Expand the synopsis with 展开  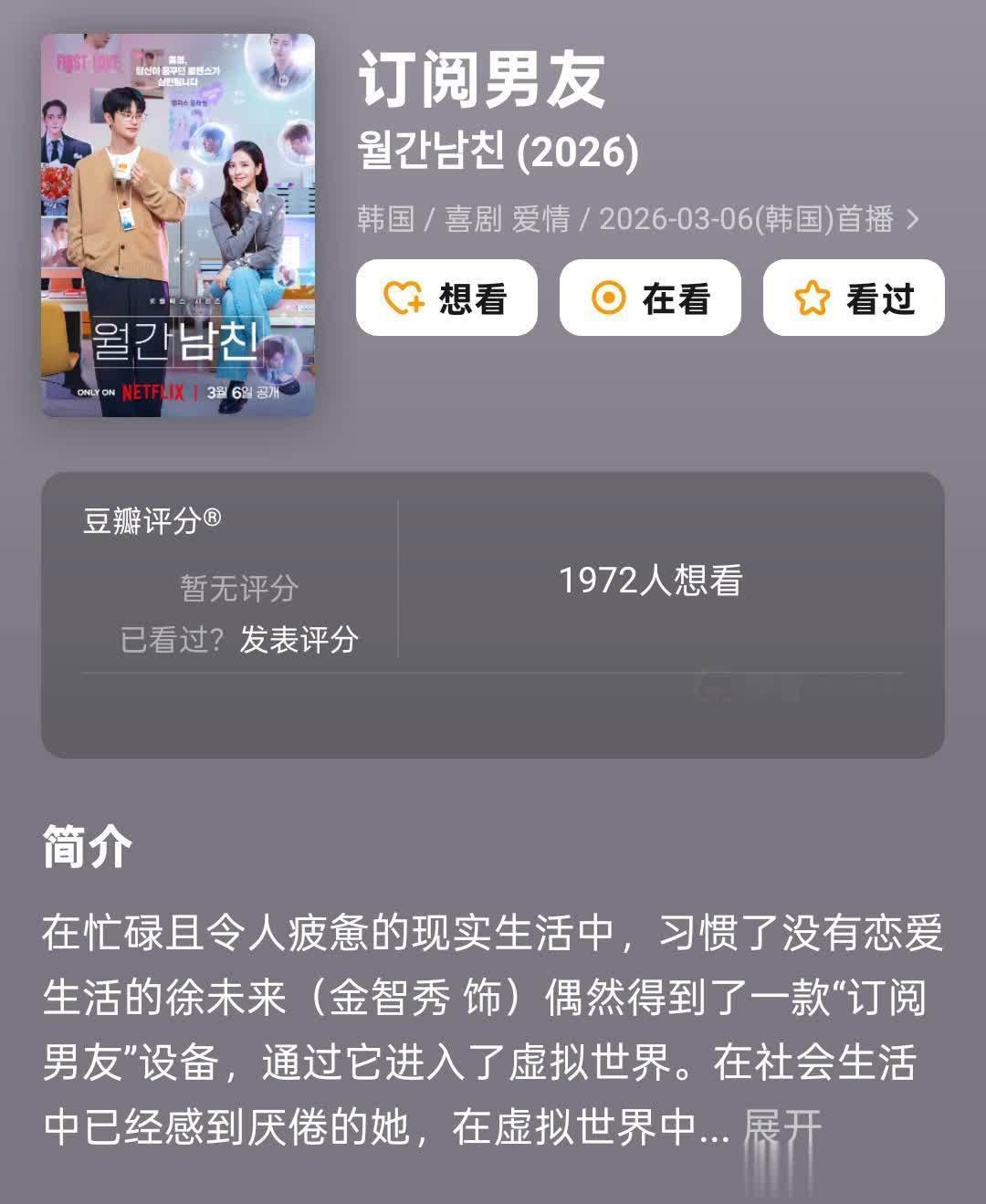[782, 1126]
